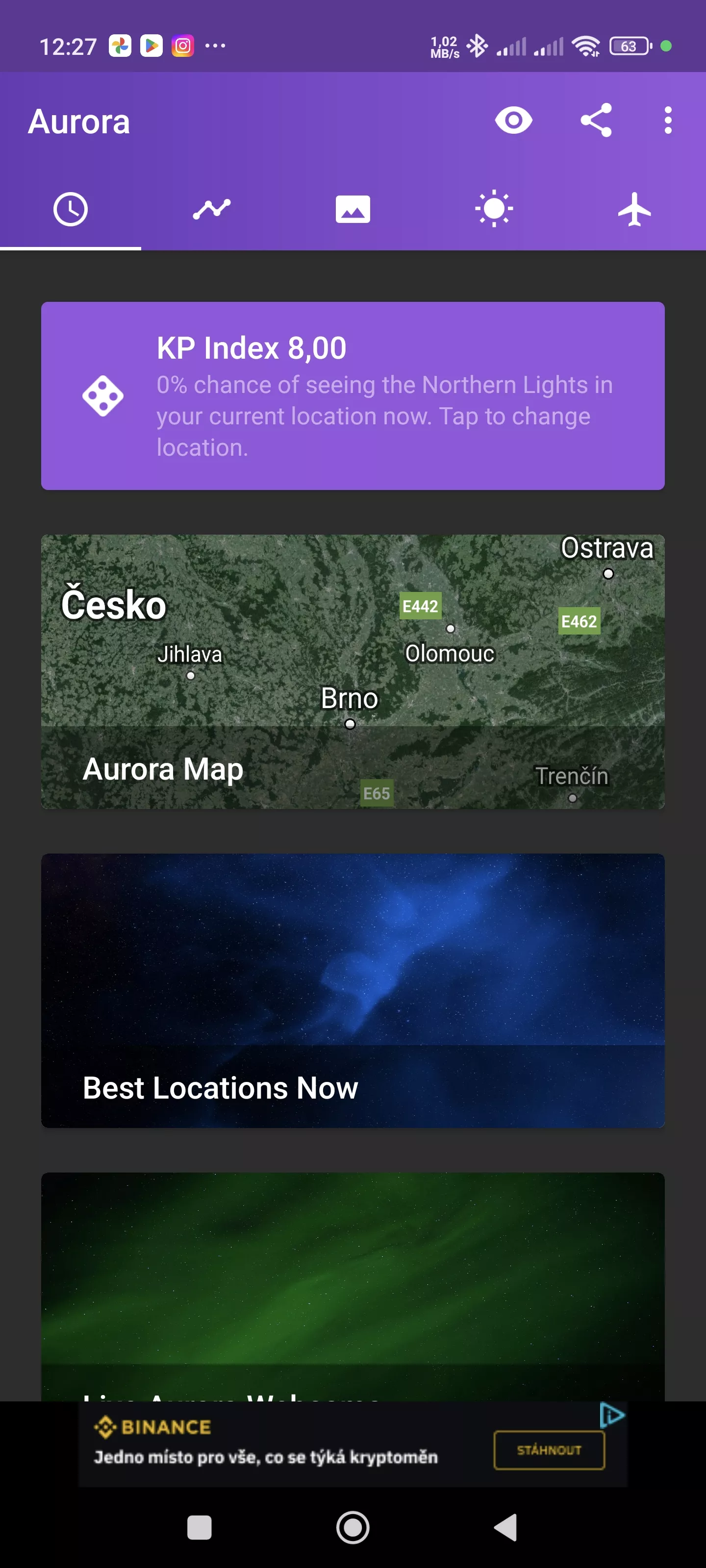Open the Aurora Map card
The width and height of the screenshot is (706, 1568).
pyautogui.click(x=353, y=671)
